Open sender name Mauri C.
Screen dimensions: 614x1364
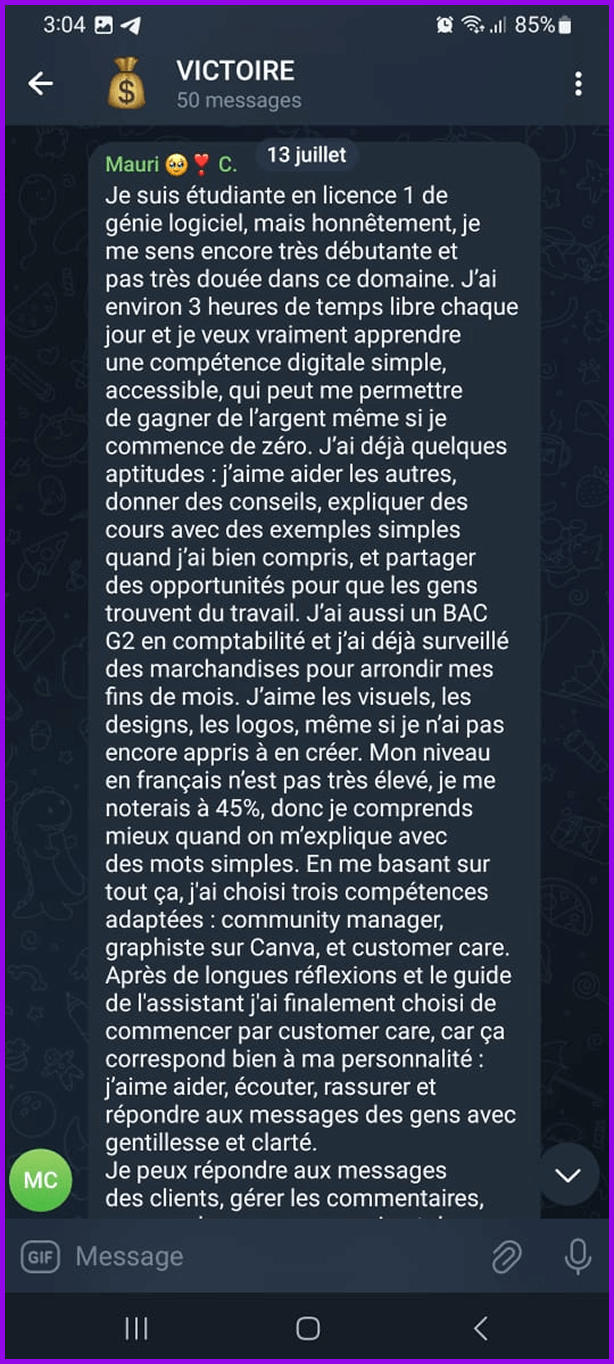click(170, 164)
